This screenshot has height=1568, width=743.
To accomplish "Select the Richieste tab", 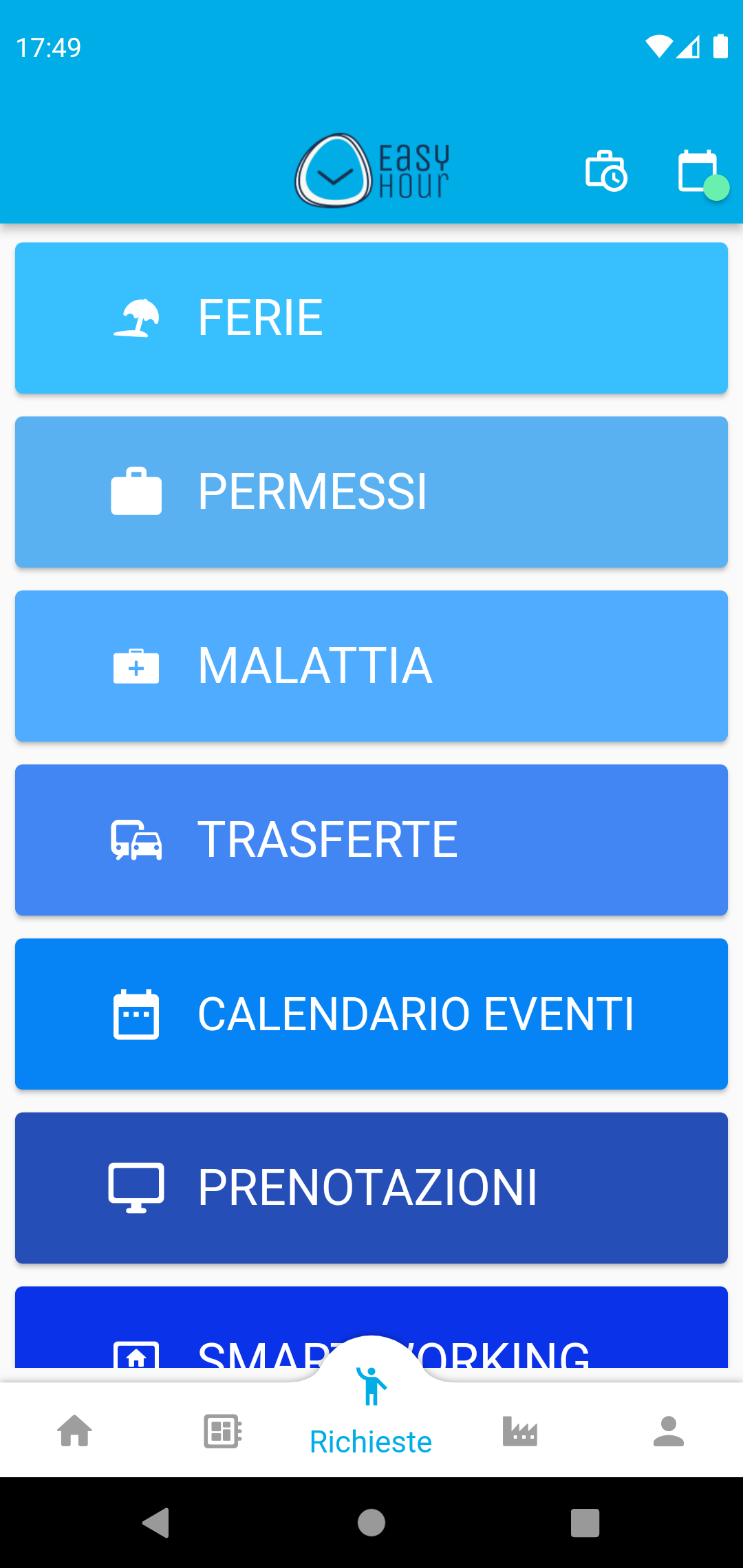I will pos(371,1417).
